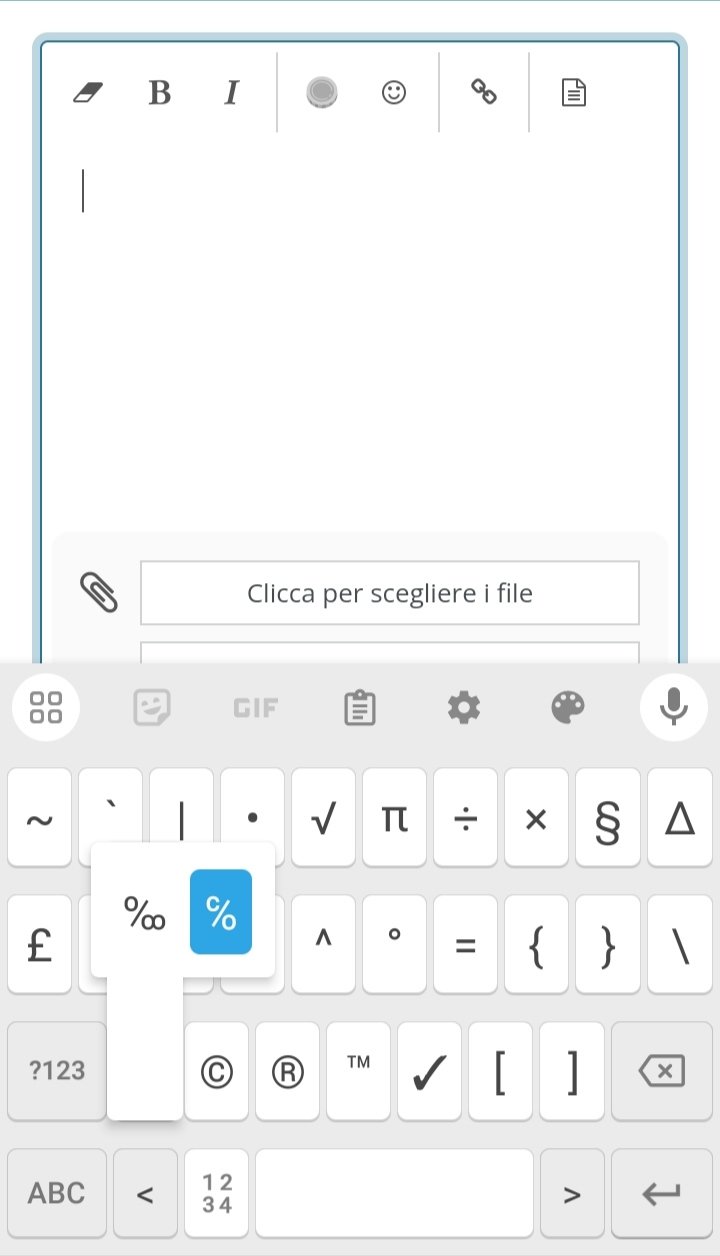Tap the eraser clear-formatting icon
Image resolution: width=720 pixels, height=1256 pixels.
tap(88, 93)
